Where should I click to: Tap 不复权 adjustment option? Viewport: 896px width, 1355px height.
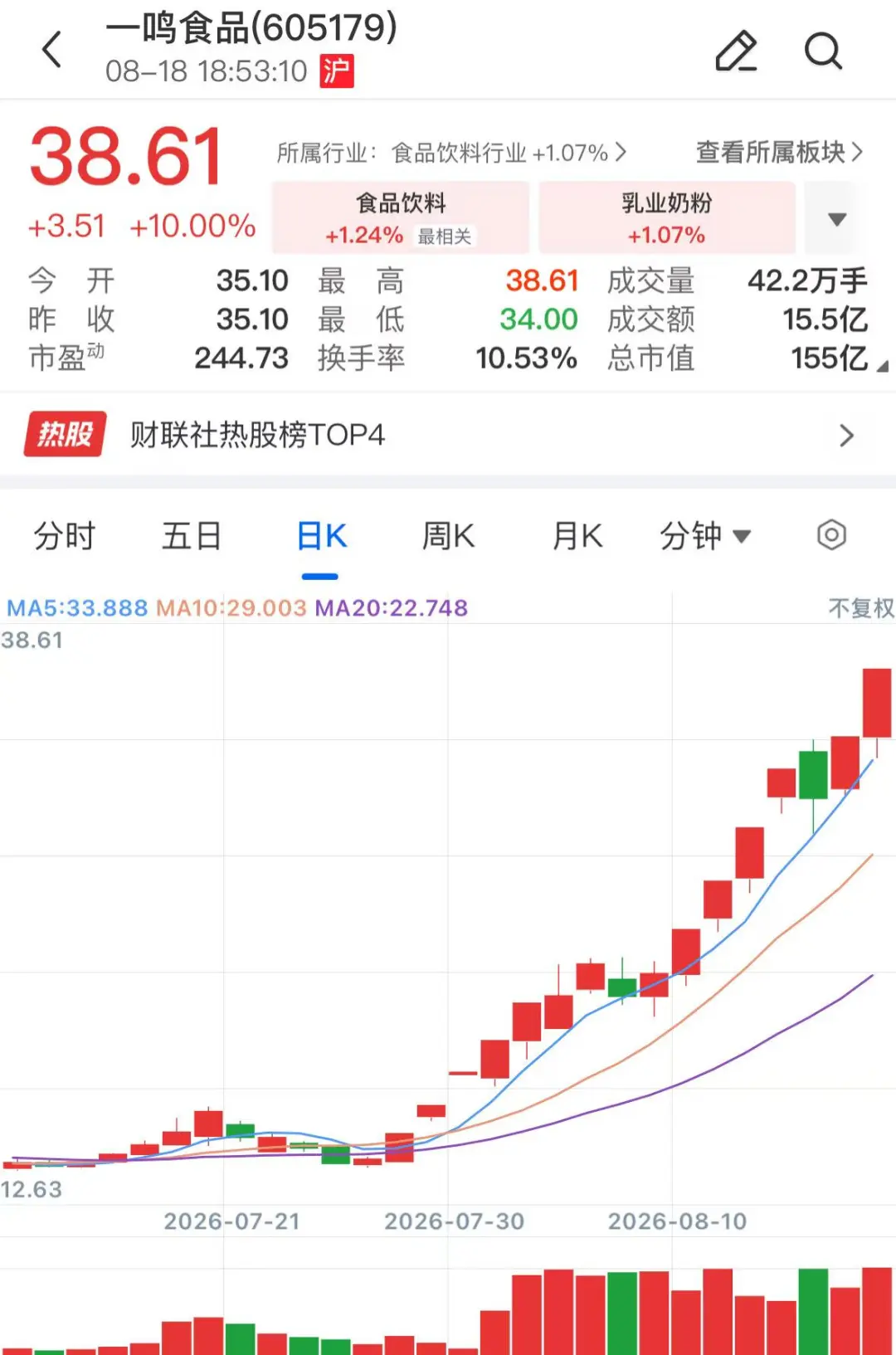(x=861, y=608)
